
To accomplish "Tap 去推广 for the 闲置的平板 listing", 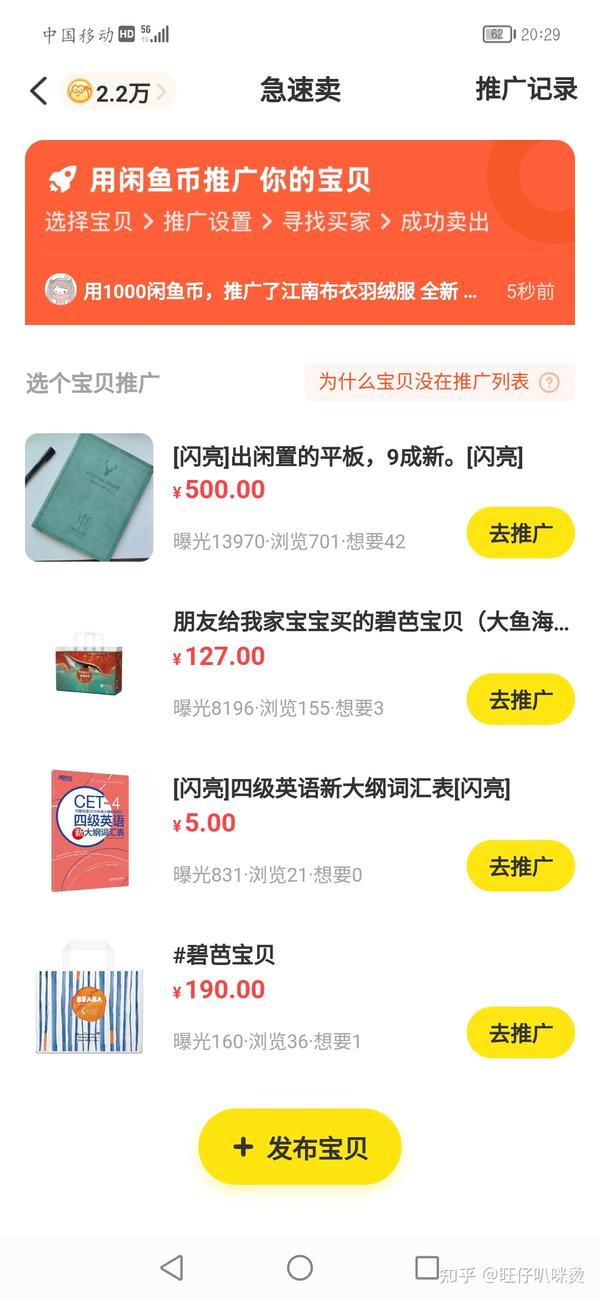I will [x=520, y=533].
